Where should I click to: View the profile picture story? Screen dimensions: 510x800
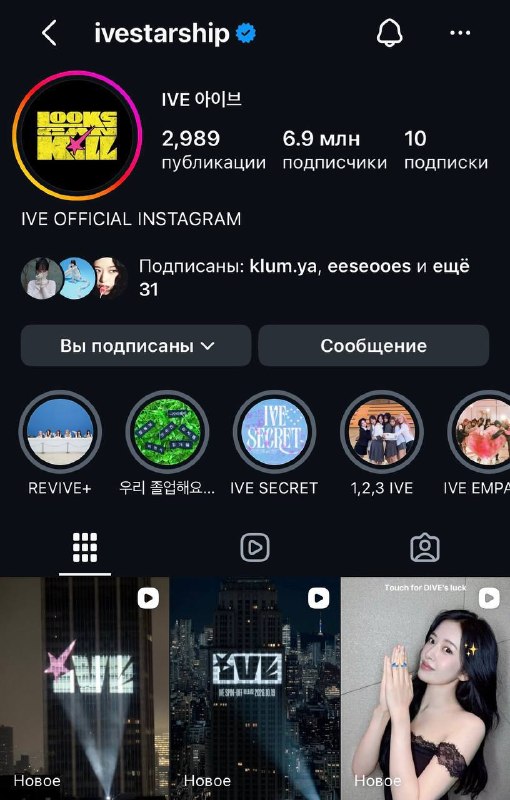78,135
